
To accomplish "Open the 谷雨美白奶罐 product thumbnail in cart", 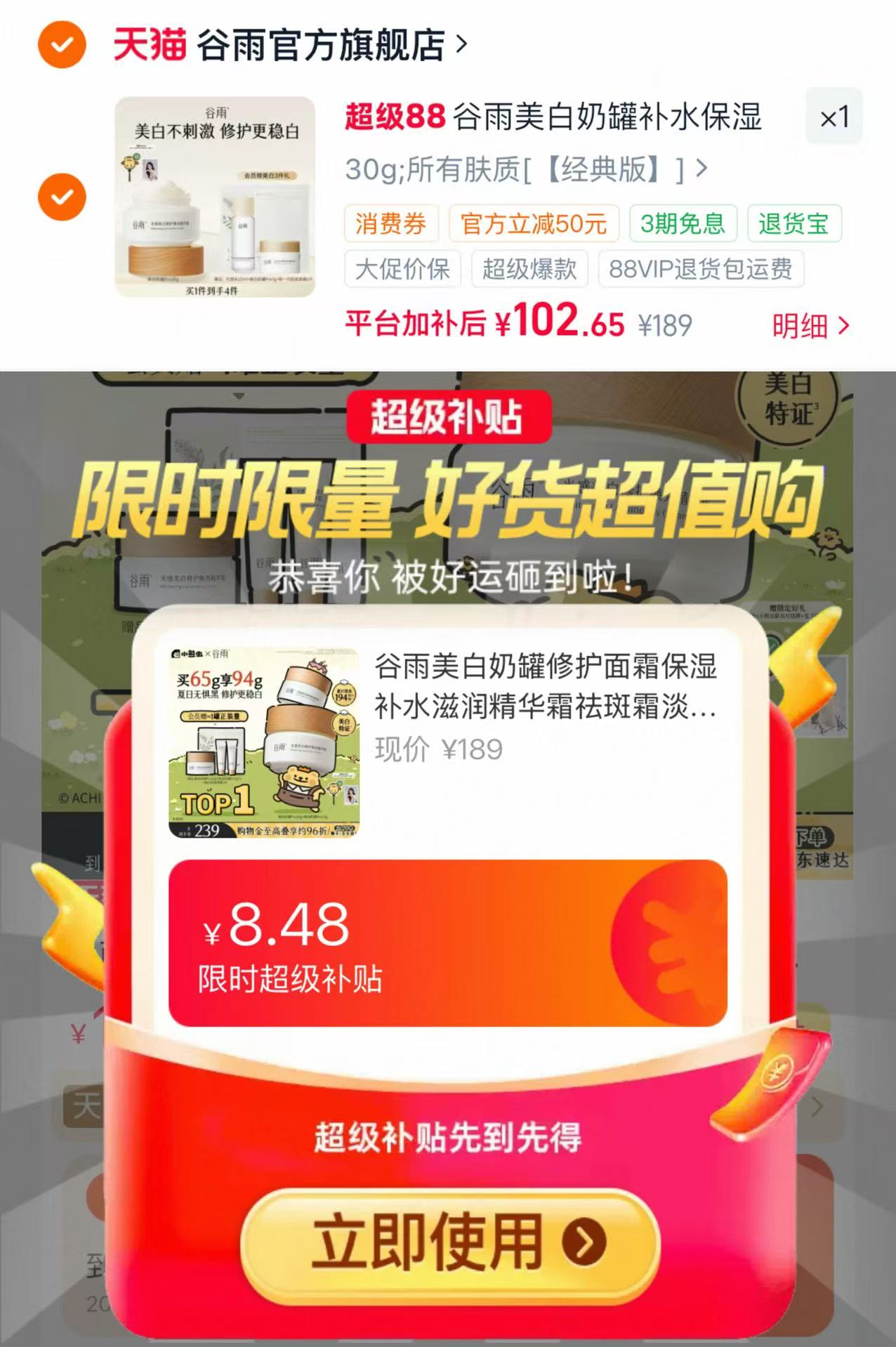I will [215, 197].
